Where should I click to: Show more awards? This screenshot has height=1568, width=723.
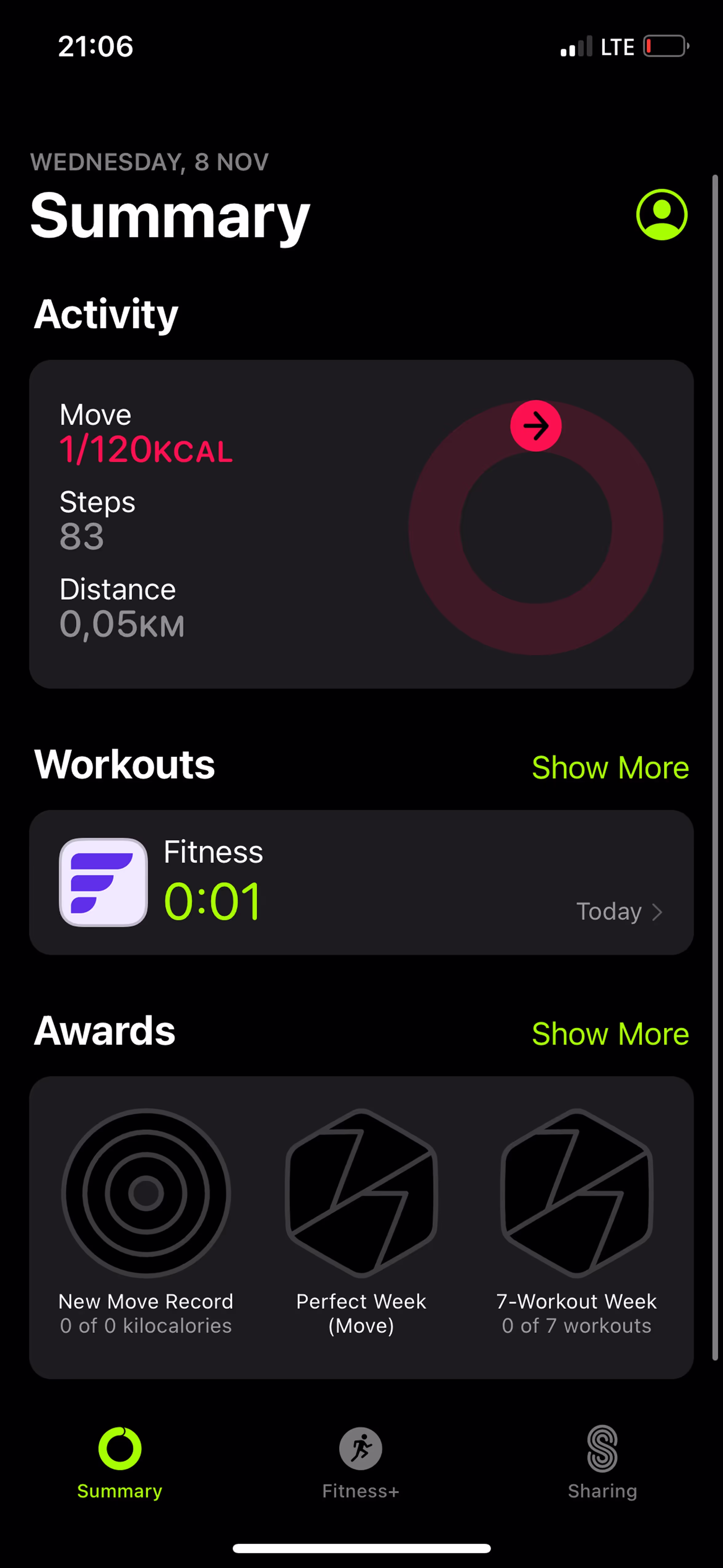[610, 1033]
